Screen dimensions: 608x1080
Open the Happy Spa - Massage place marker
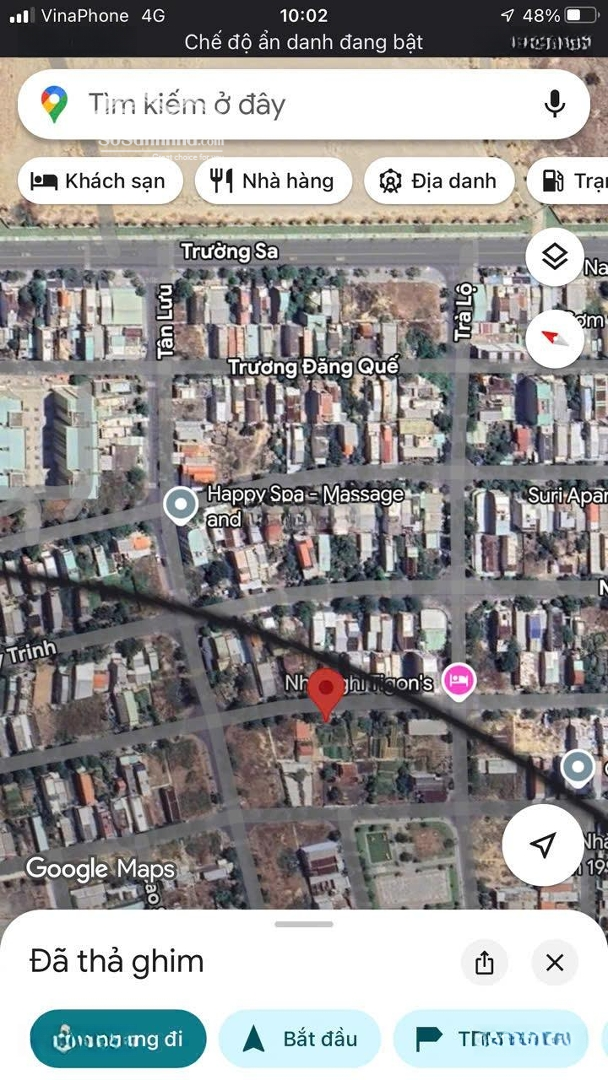(x=181, y=505)
